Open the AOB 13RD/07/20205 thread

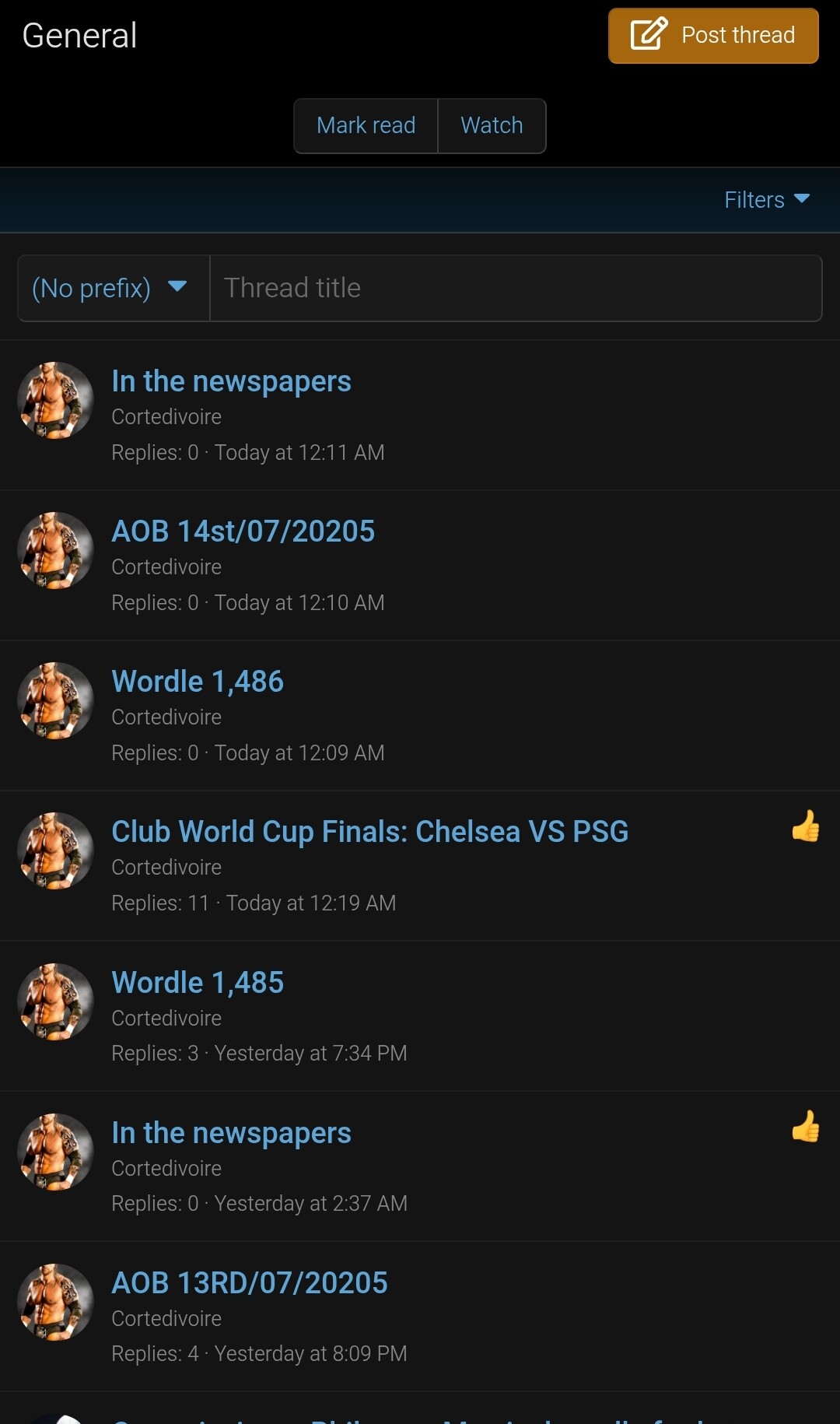point(249,1283)
